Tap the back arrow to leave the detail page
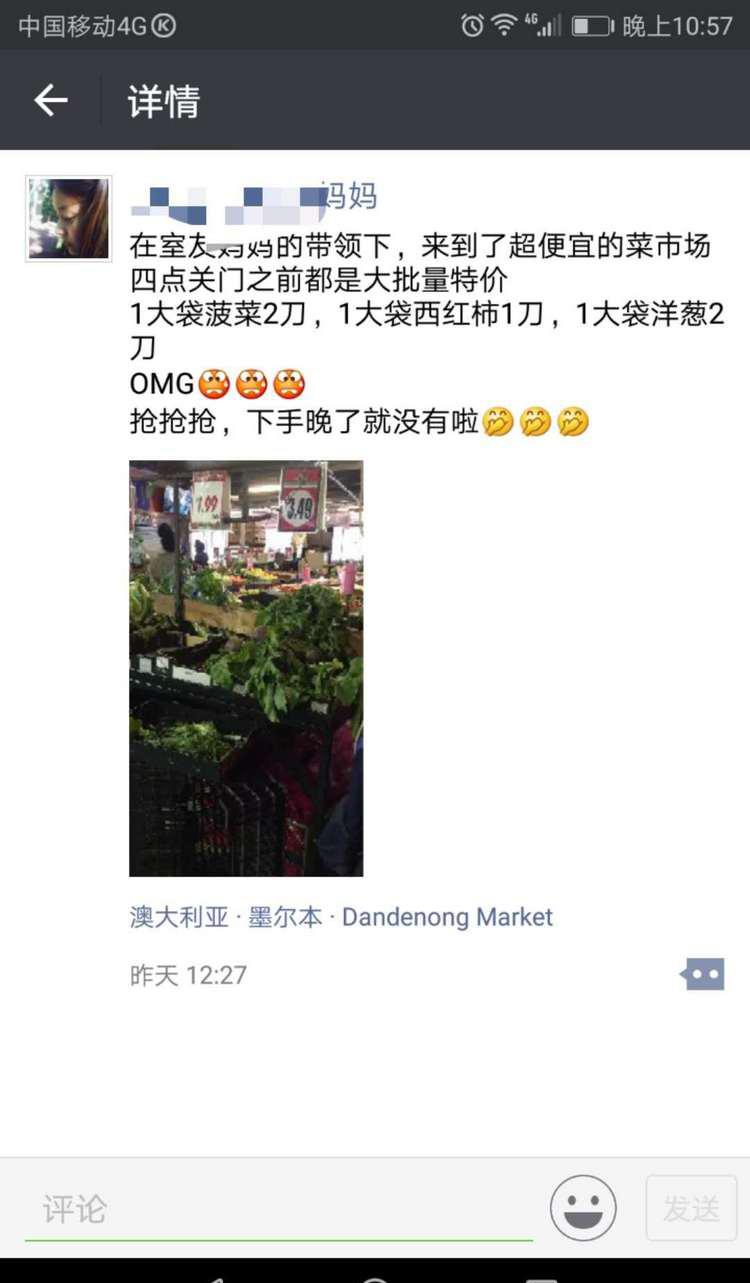Image resolution: width=750 pixels, height=1283 pixels. point(50,101)
